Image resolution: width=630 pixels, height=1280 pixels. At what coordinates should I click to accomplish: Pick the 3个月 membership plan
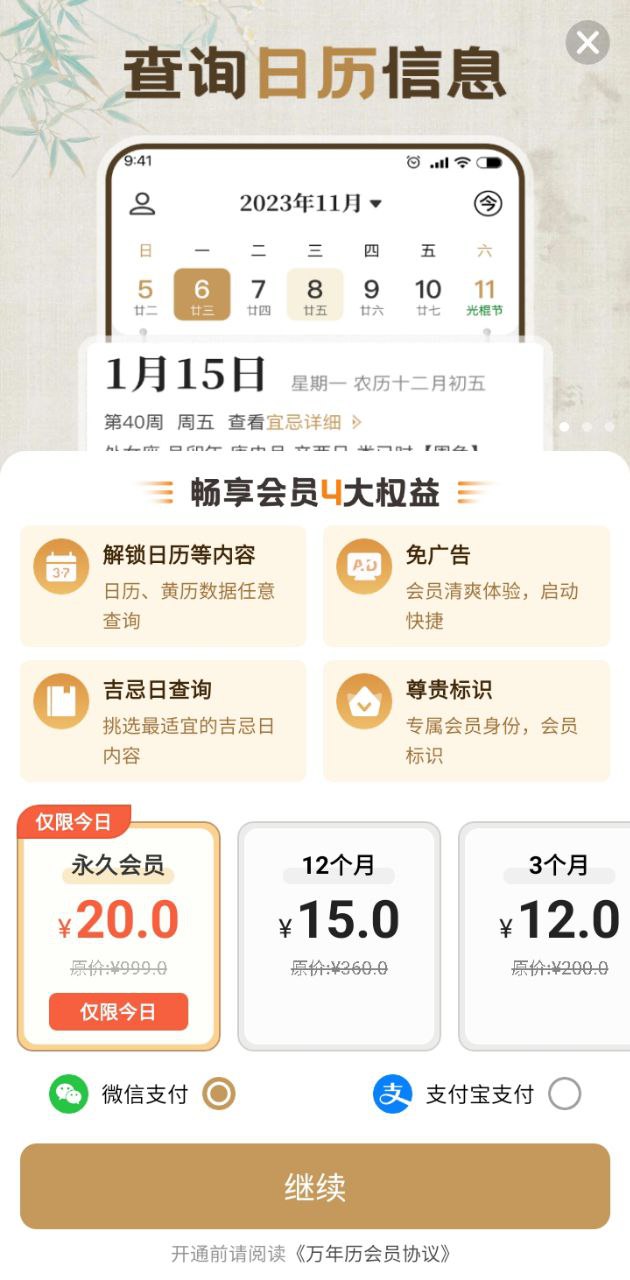549,936
